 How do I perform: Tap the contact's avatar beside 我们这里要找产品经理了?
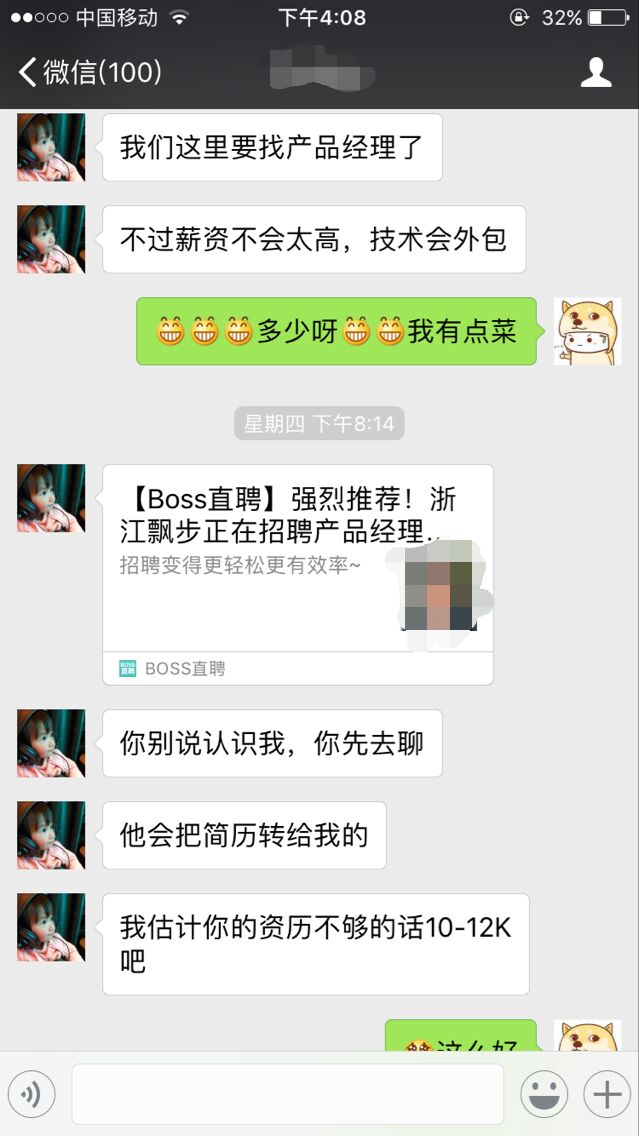51,147
